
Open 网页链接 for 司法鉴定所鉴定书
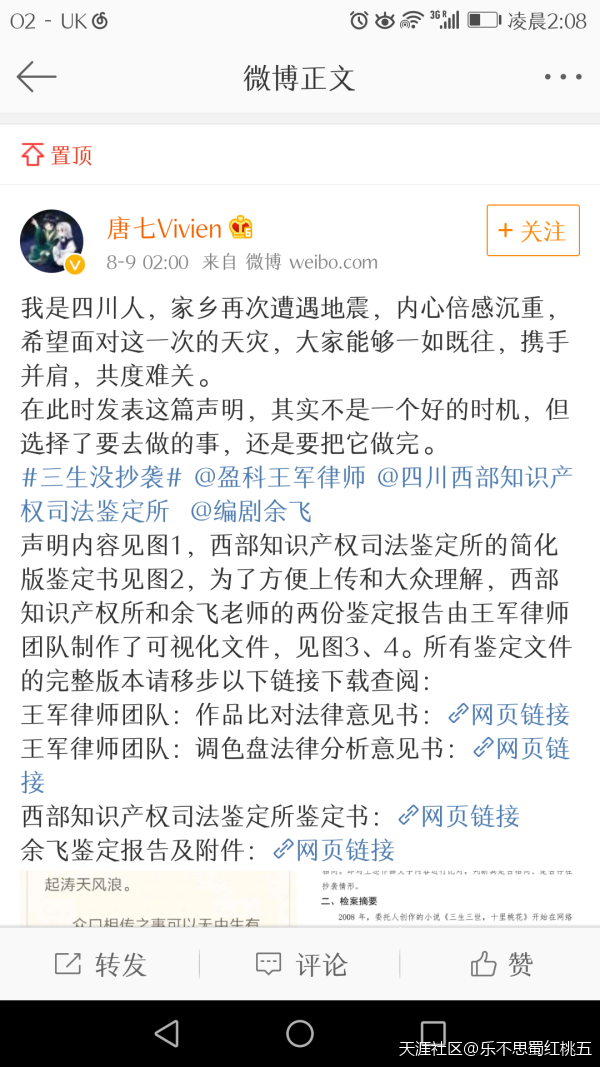(x=459, y=816)
